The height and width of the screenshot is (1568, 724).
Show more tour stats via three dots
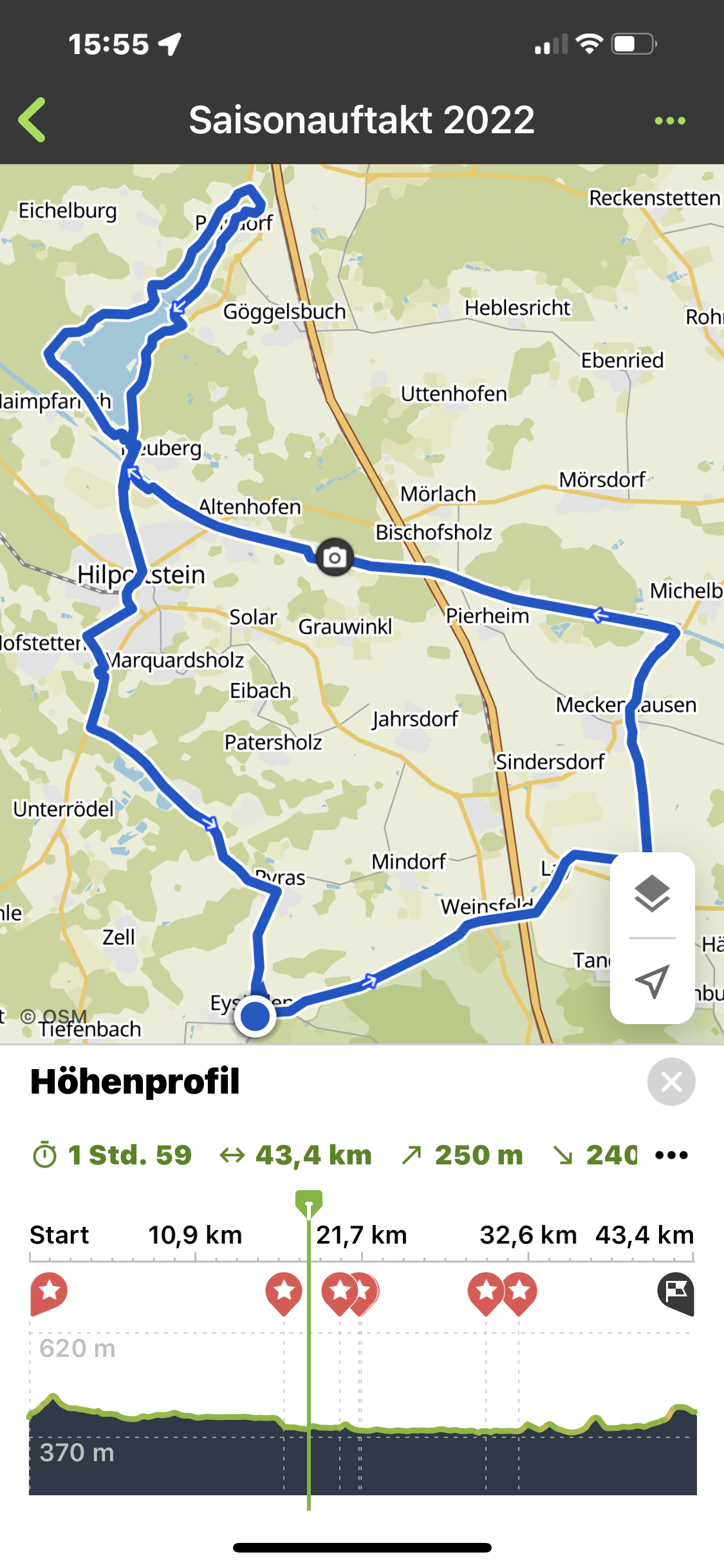(671, 1155)
